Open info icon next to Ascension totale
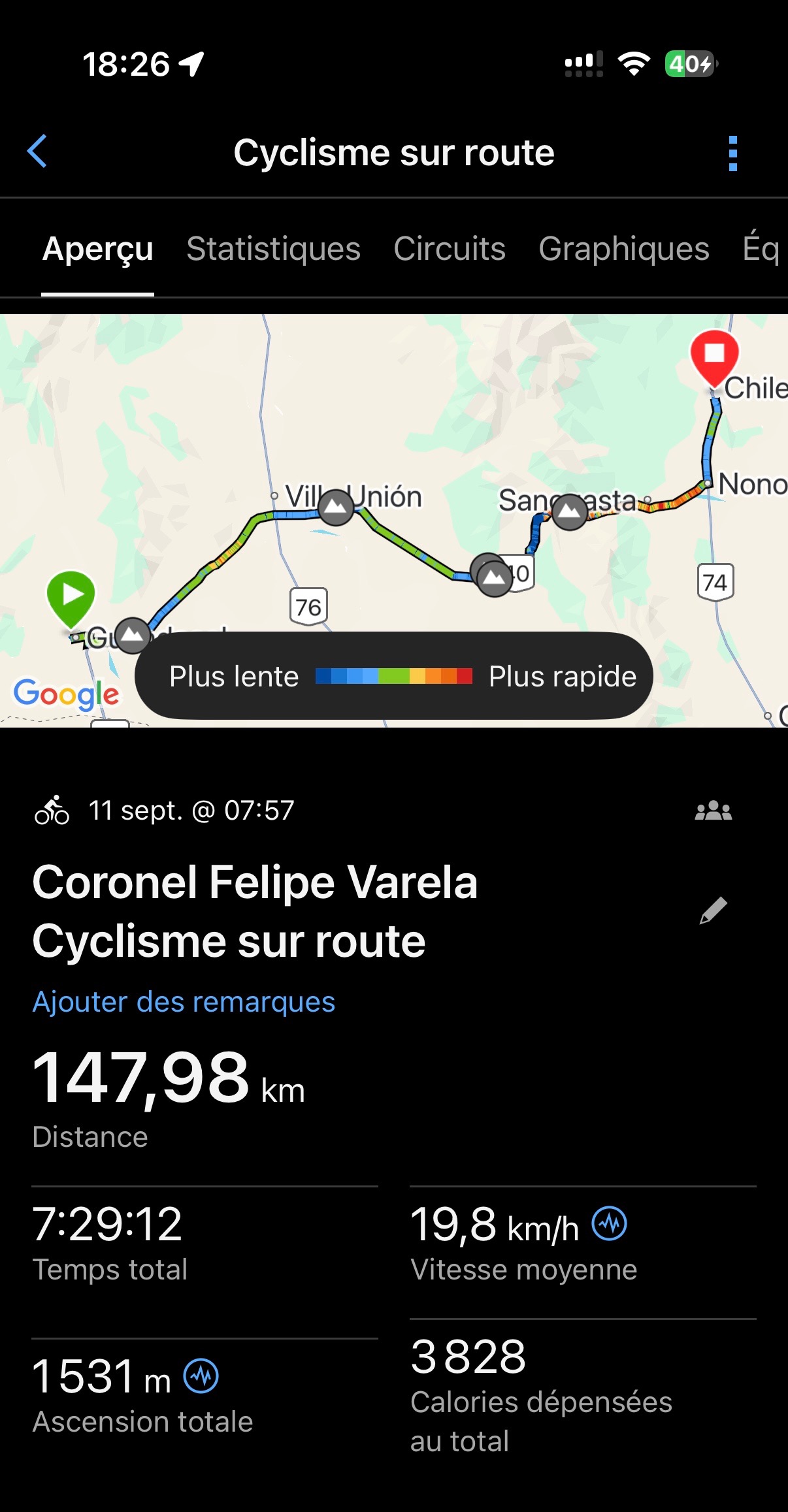The width and height of the screenshot is (788, 1512). pos(201,1375)
